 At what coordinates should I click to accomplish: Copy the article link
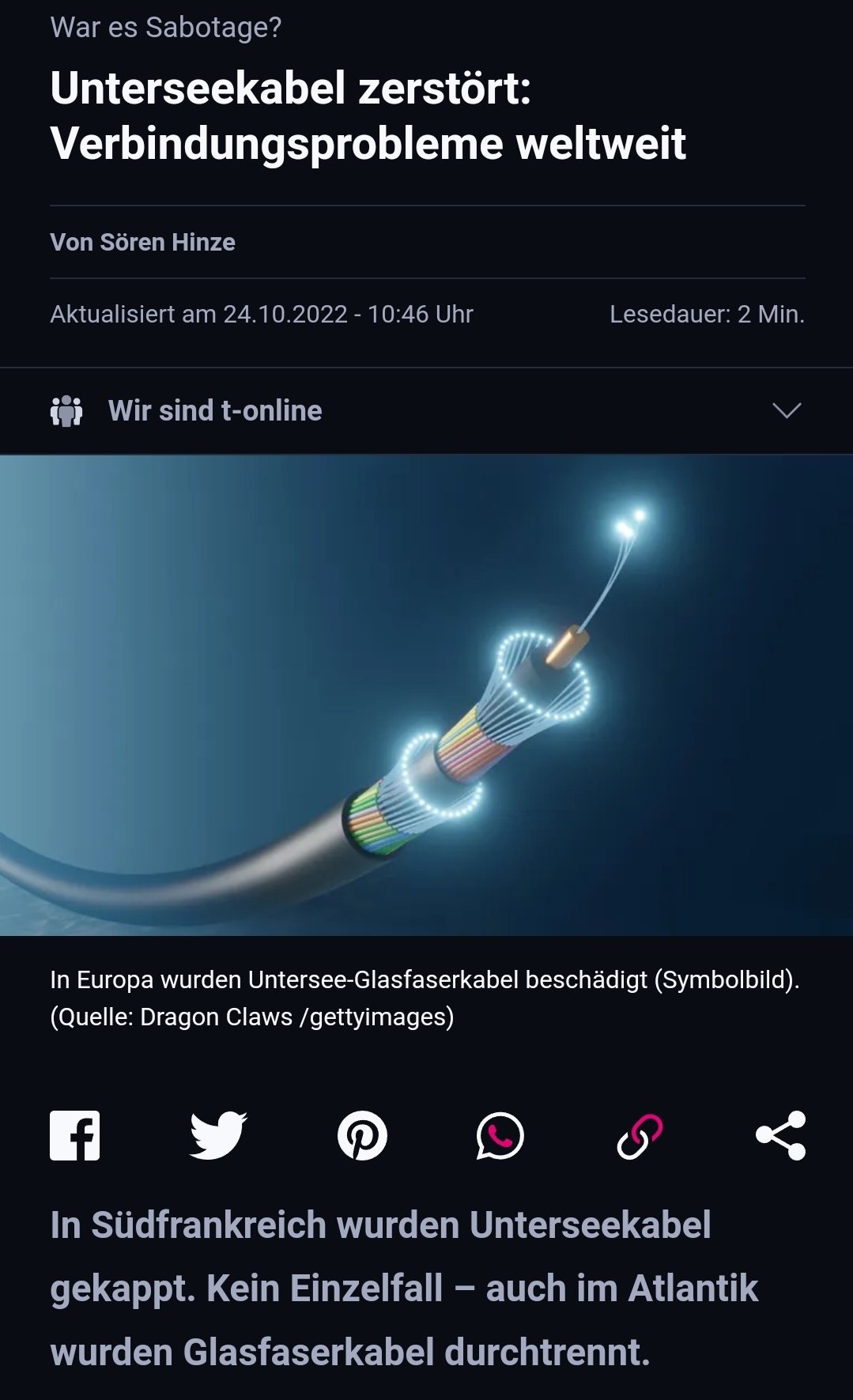click(x=640, y=1136)
